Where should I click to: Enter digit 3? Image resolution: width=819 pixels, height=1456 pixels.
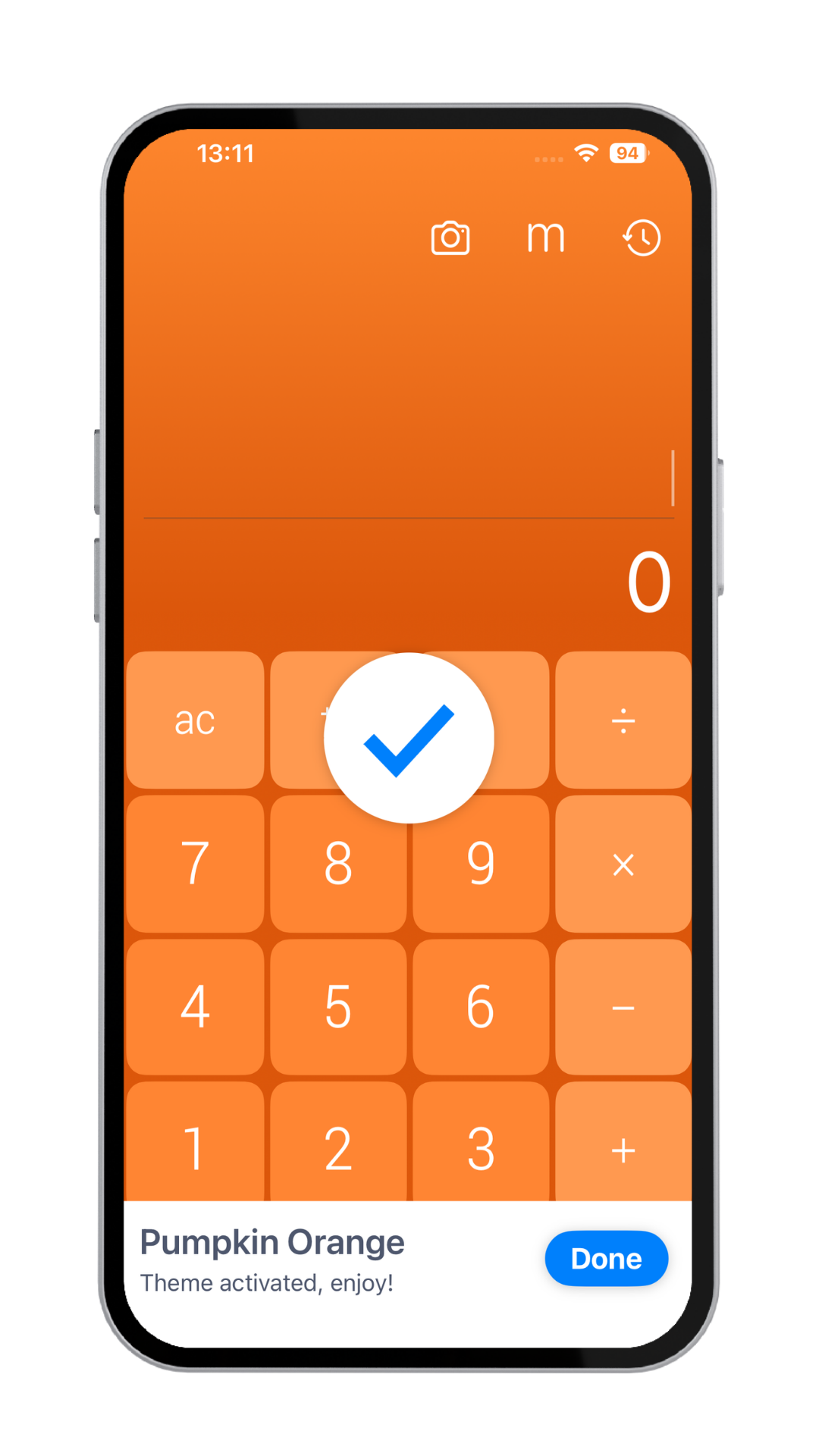pos(481,1147)
